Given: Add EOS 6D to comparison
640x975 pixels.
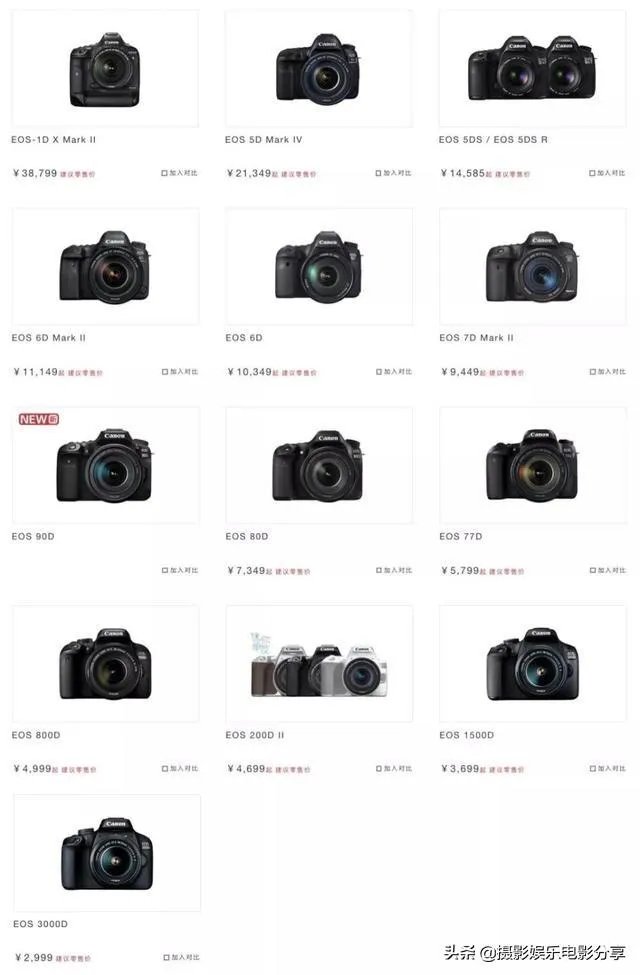Looking at the screenshot, I should [x=379, y=371].
